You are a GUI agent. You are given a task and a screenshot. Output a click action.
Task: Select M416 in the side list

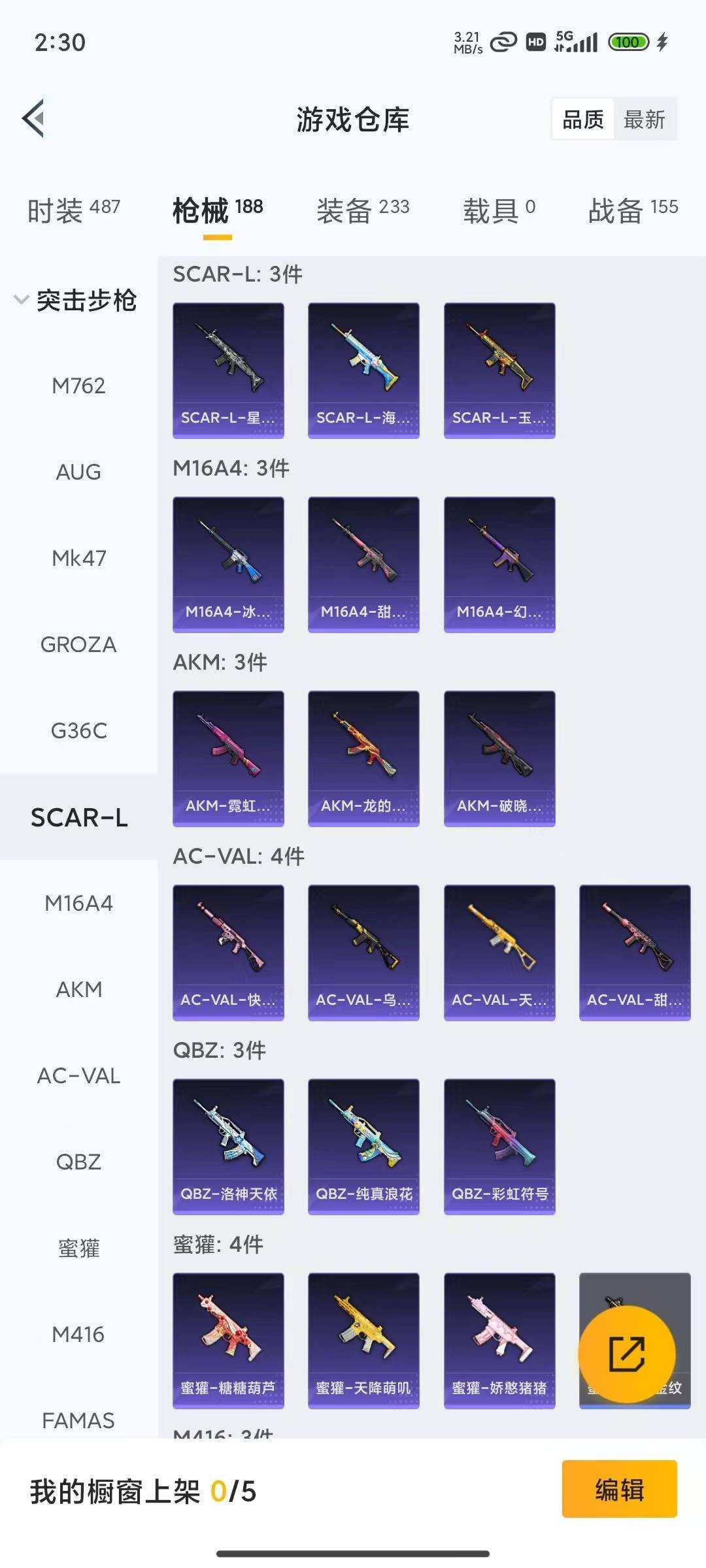point(78,1334)
